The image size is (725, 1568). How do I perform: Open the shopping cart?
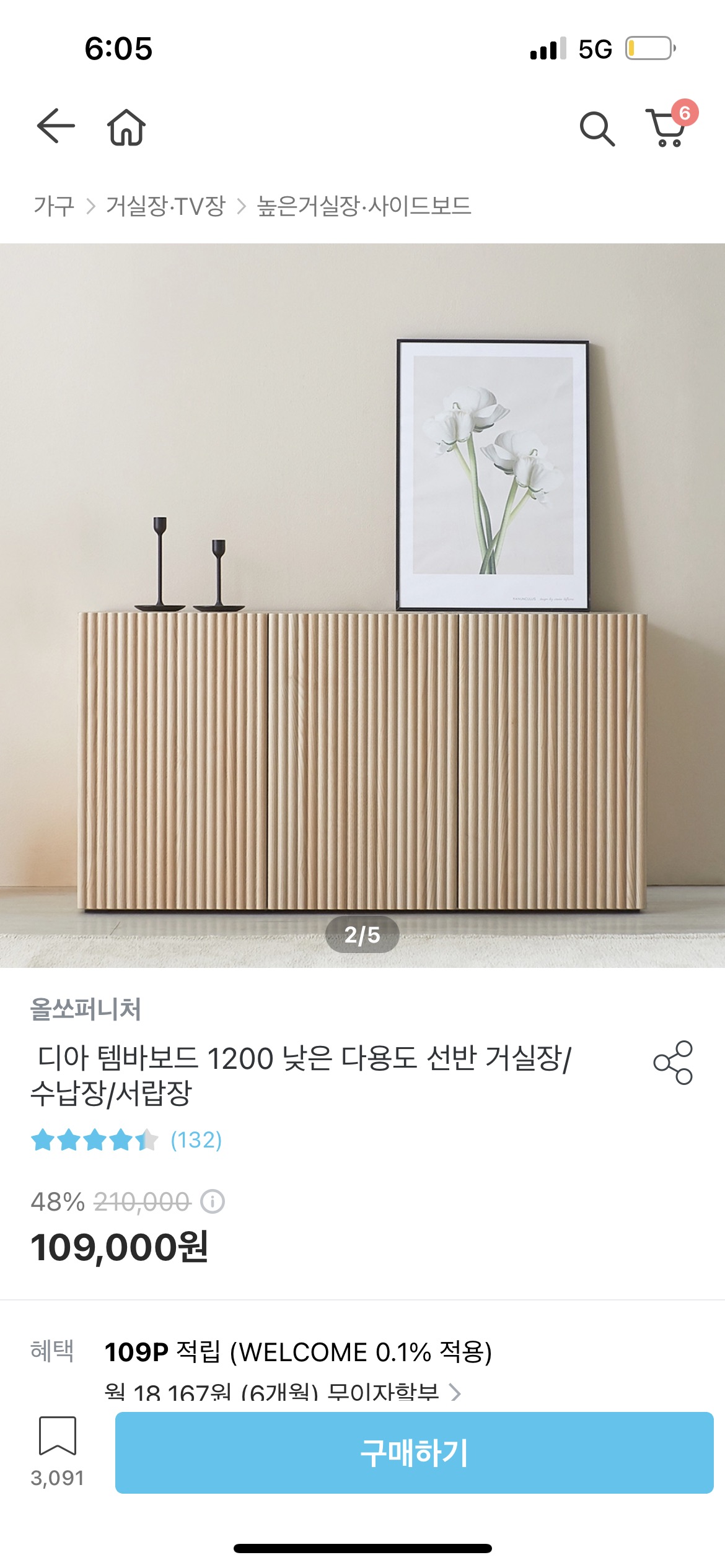[667, 129]
